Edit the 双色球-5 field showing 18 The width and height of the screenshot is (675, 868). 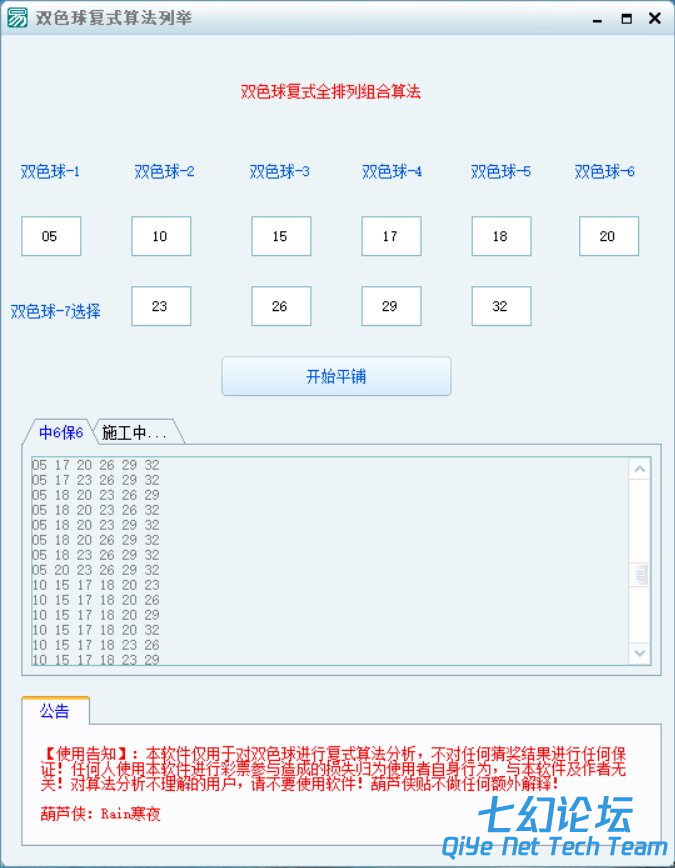click(x=501, y=237)
